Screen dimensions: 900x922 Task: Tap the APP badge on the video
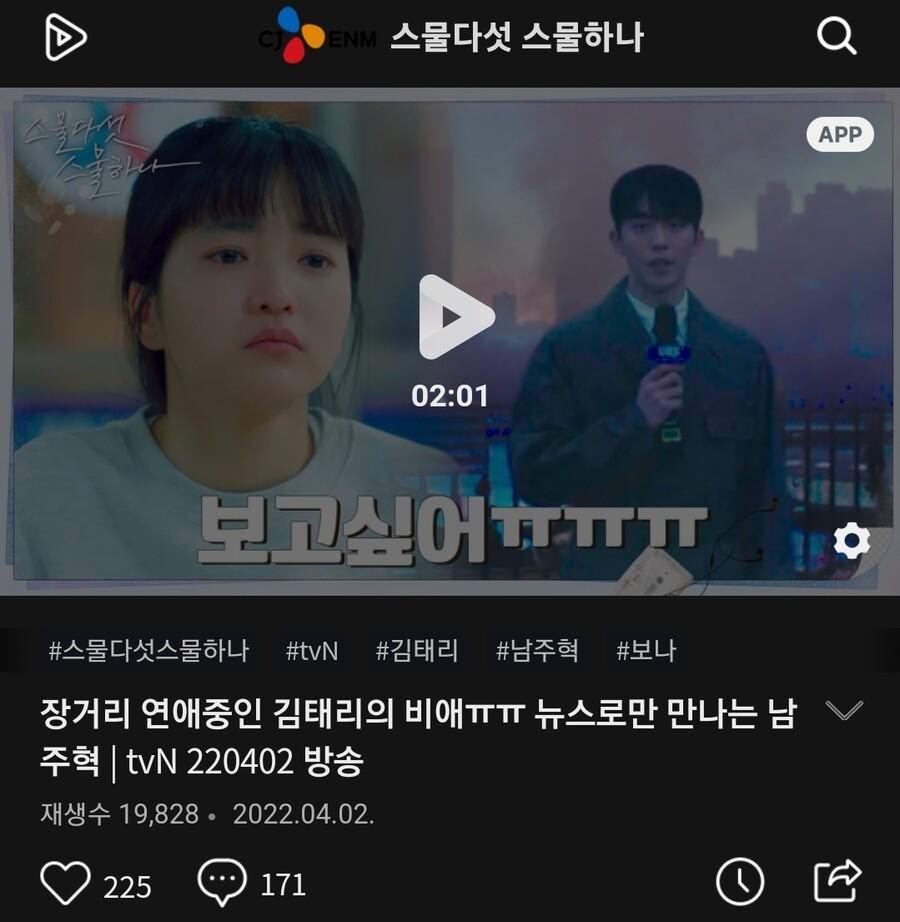pos(839,135)
